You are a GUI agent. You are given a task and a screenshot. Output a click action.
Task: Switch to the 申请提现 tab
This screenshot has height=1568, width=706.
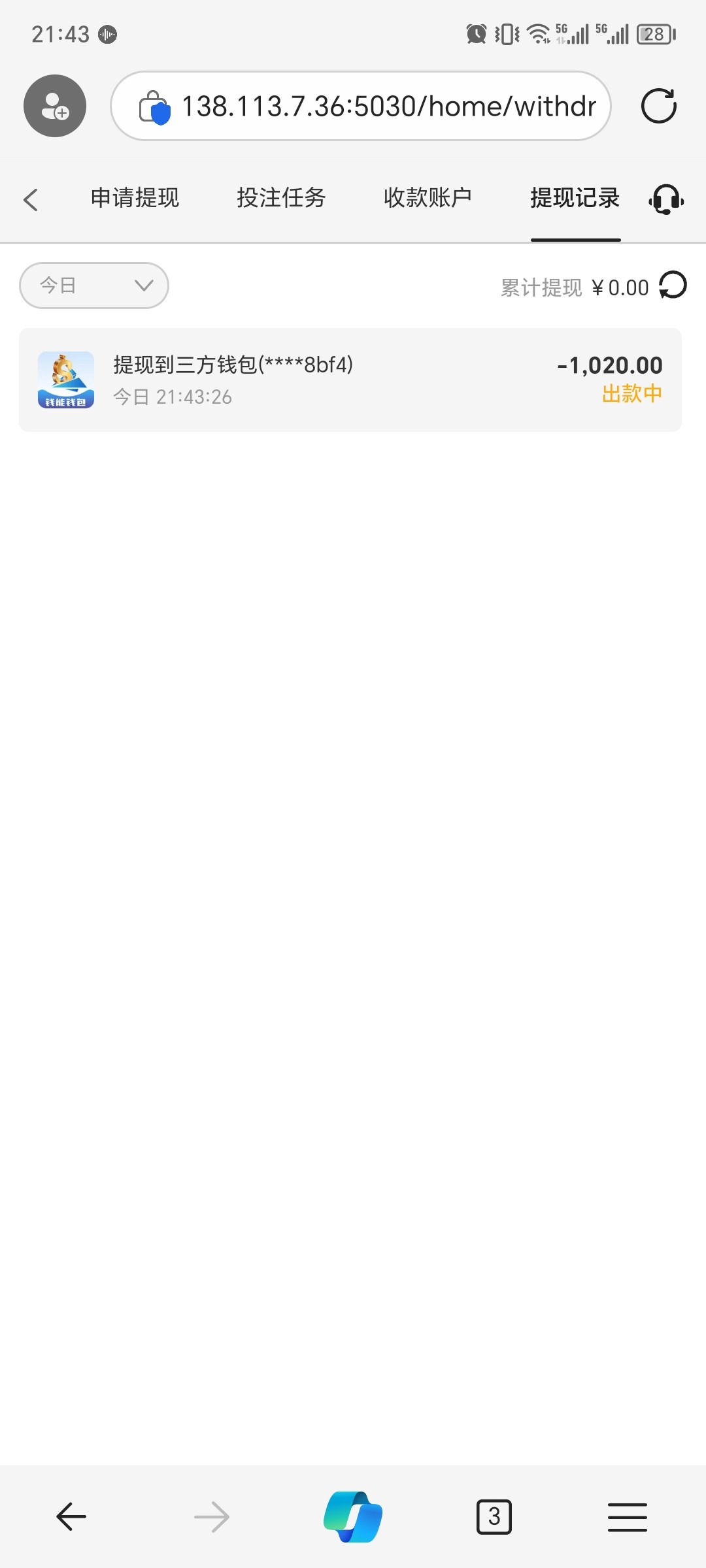135,198
